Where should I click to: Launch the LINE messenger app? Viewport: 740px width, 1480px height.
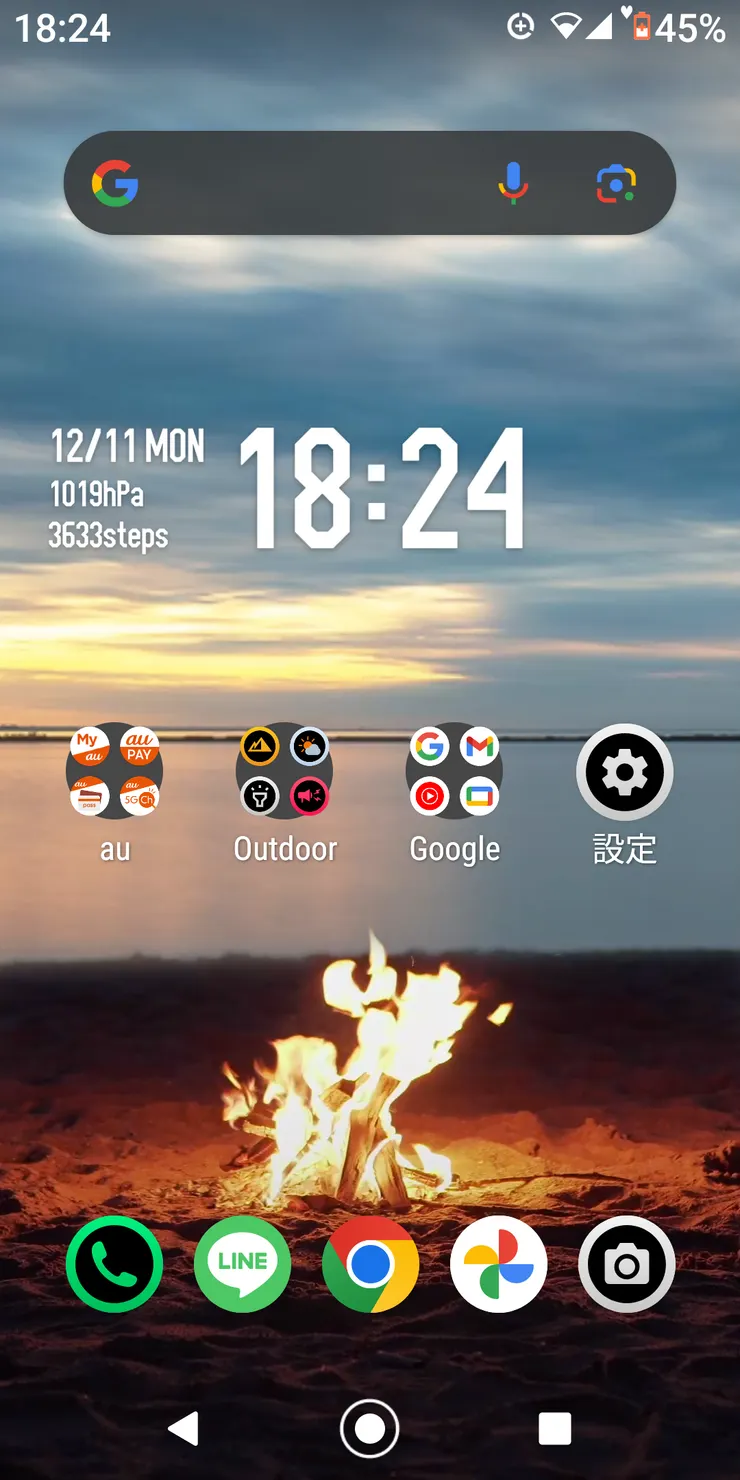242,1264
